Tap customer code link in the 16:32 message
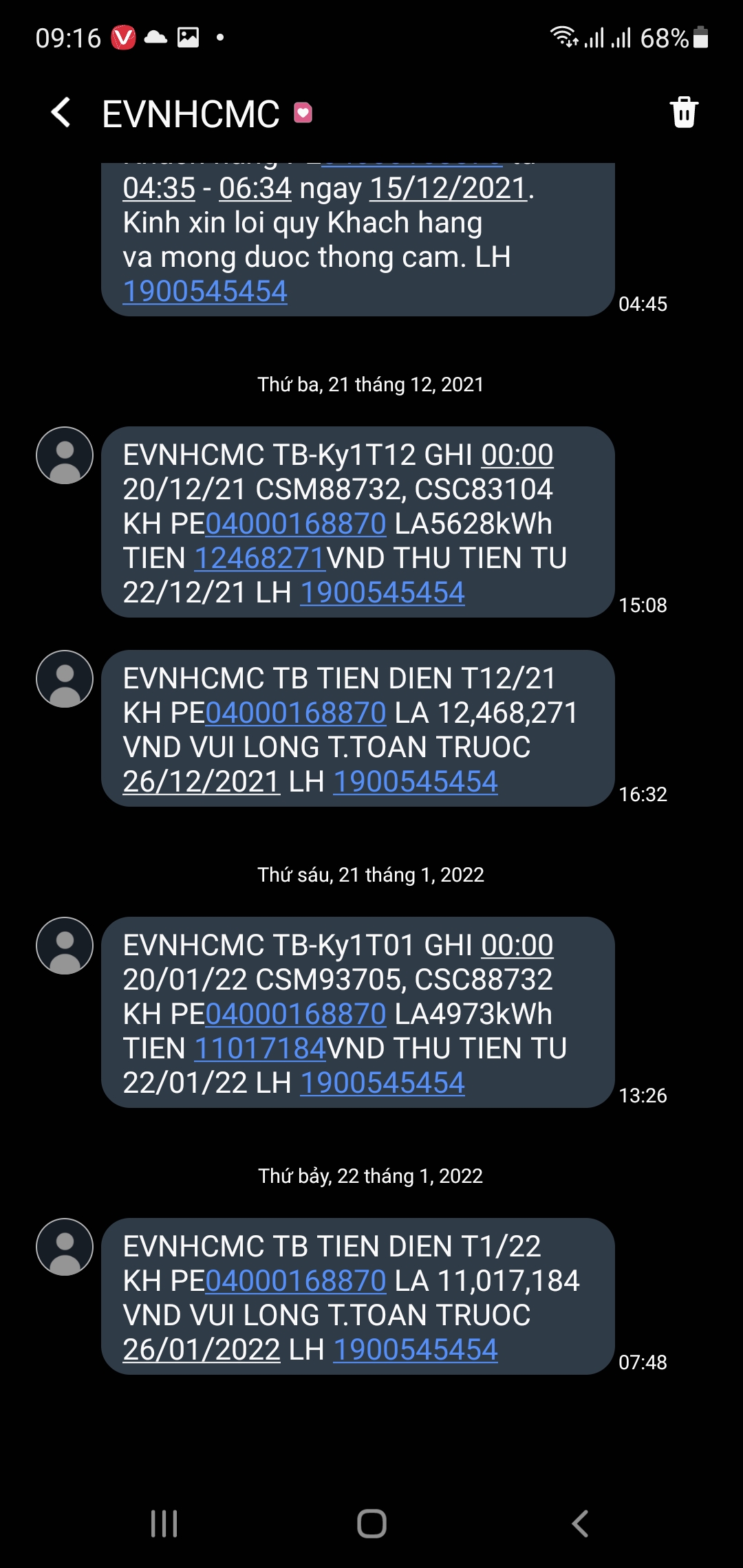743x1568 pixels. [x=296, y=713]
